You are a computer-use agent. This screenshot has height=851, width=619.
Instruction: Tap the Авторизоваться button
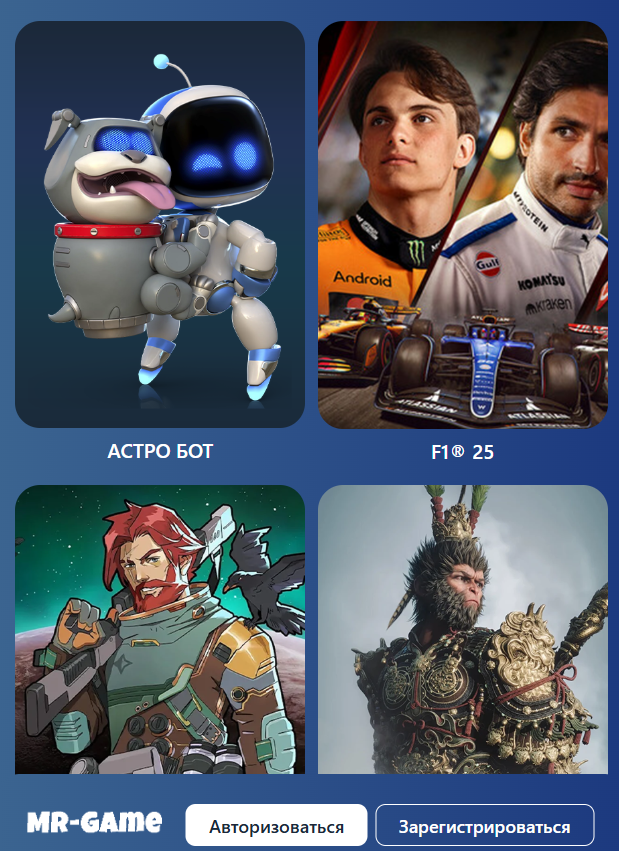click(x=276, y=826)
